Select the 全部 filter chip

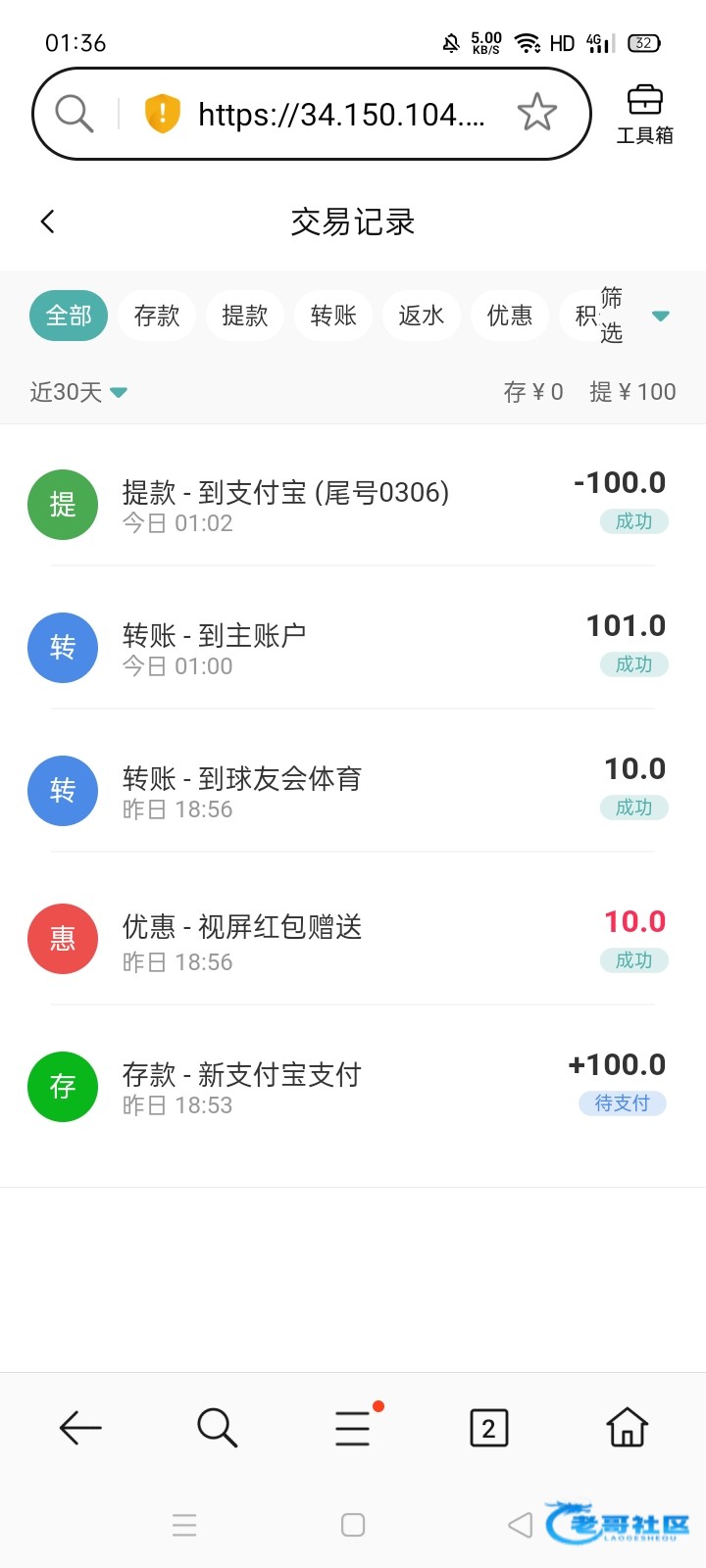point(69,316)
